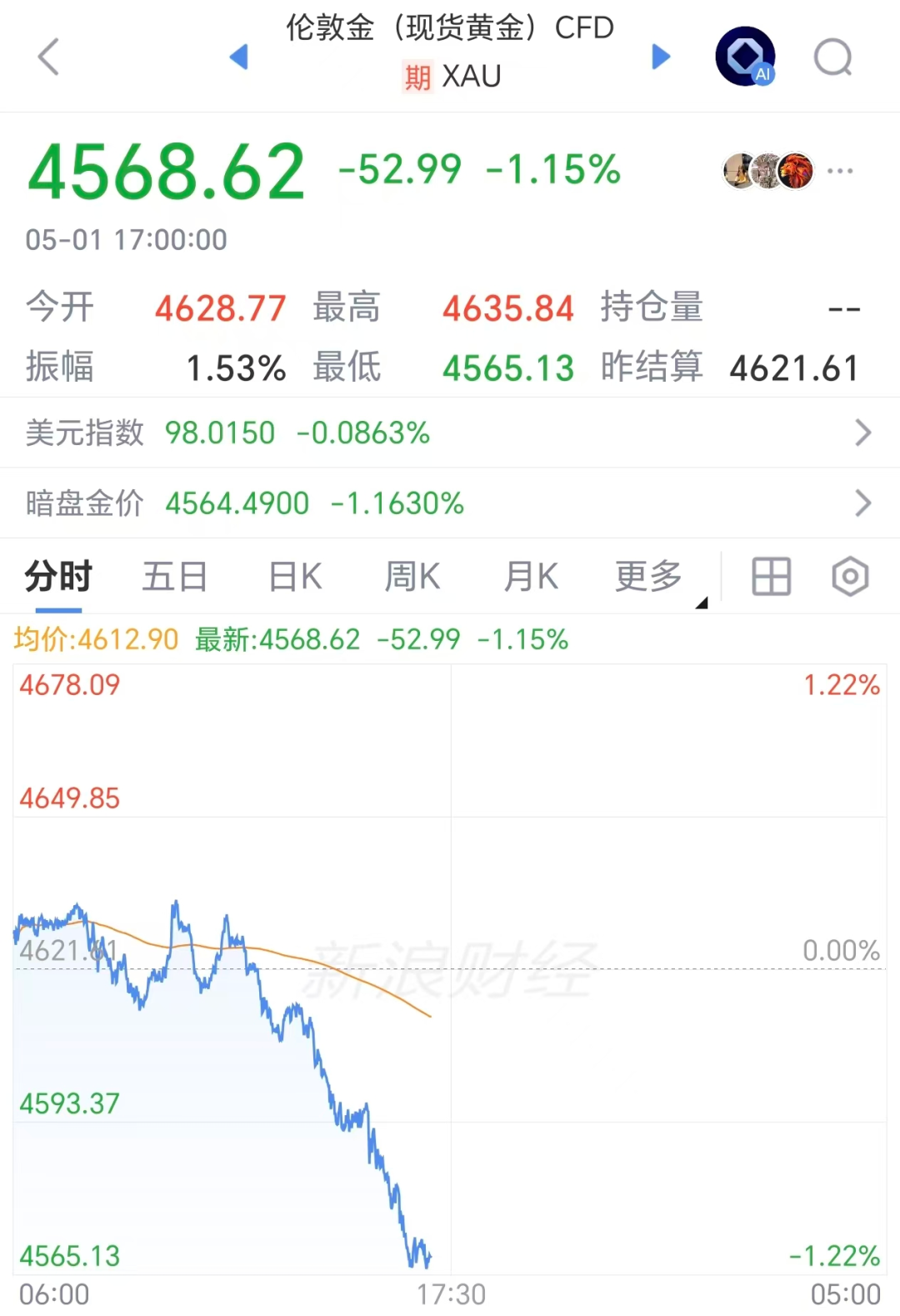Open the 美元指数 row

450,433
